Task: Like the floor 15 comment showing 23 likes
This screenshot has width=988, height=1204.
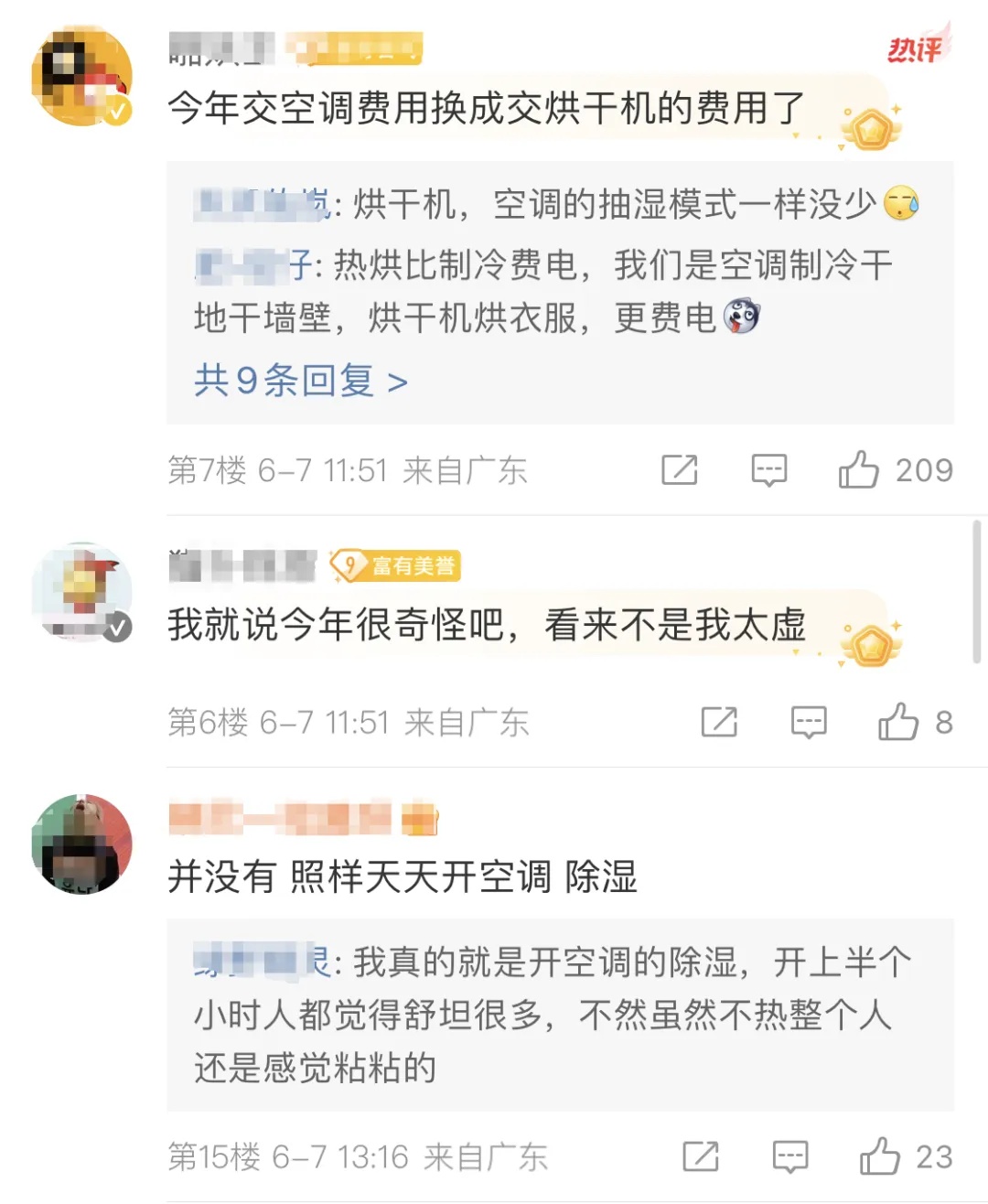Action: tap(880, 1155)
